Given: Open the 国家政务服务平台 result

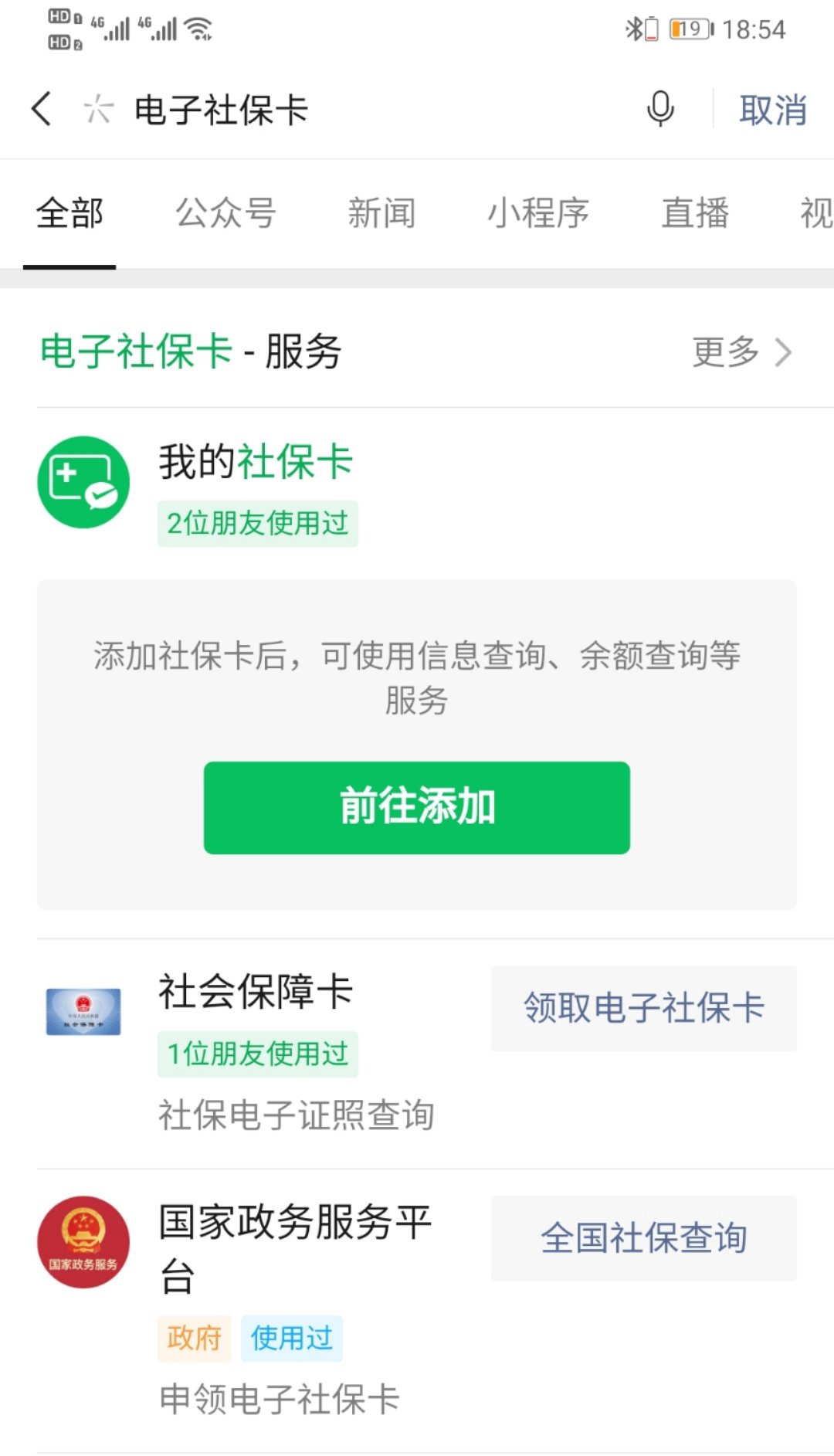Looking at the screenshot, I should coord(293,1247).
